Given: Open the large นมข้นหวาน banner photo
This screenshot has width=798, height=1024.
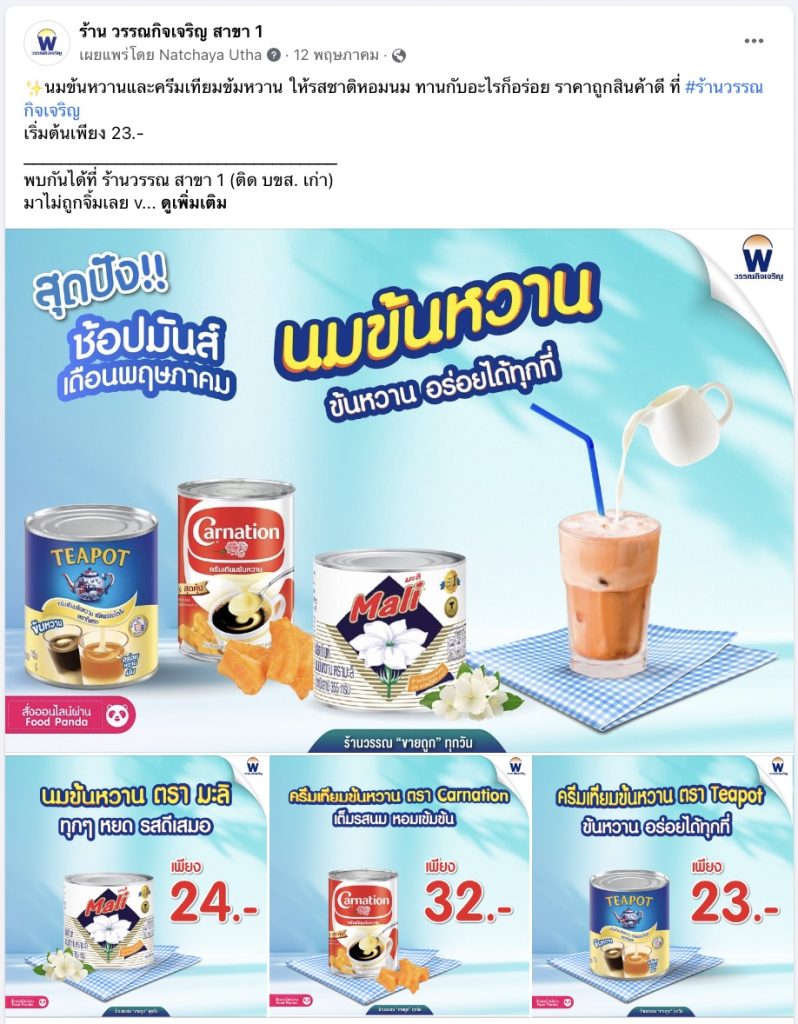Looking at the screenshot, I should tap(399, 490).
